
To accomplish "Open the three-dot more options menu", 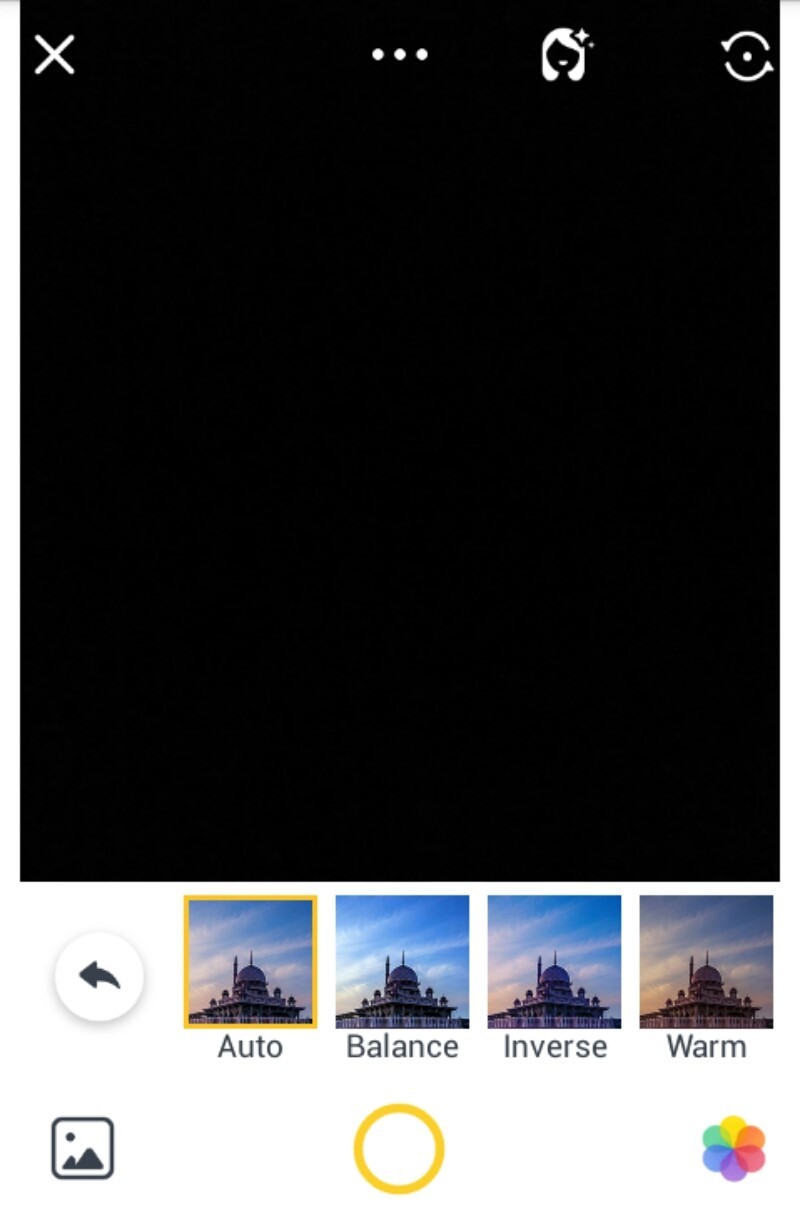I will click(x=400, y=55).
